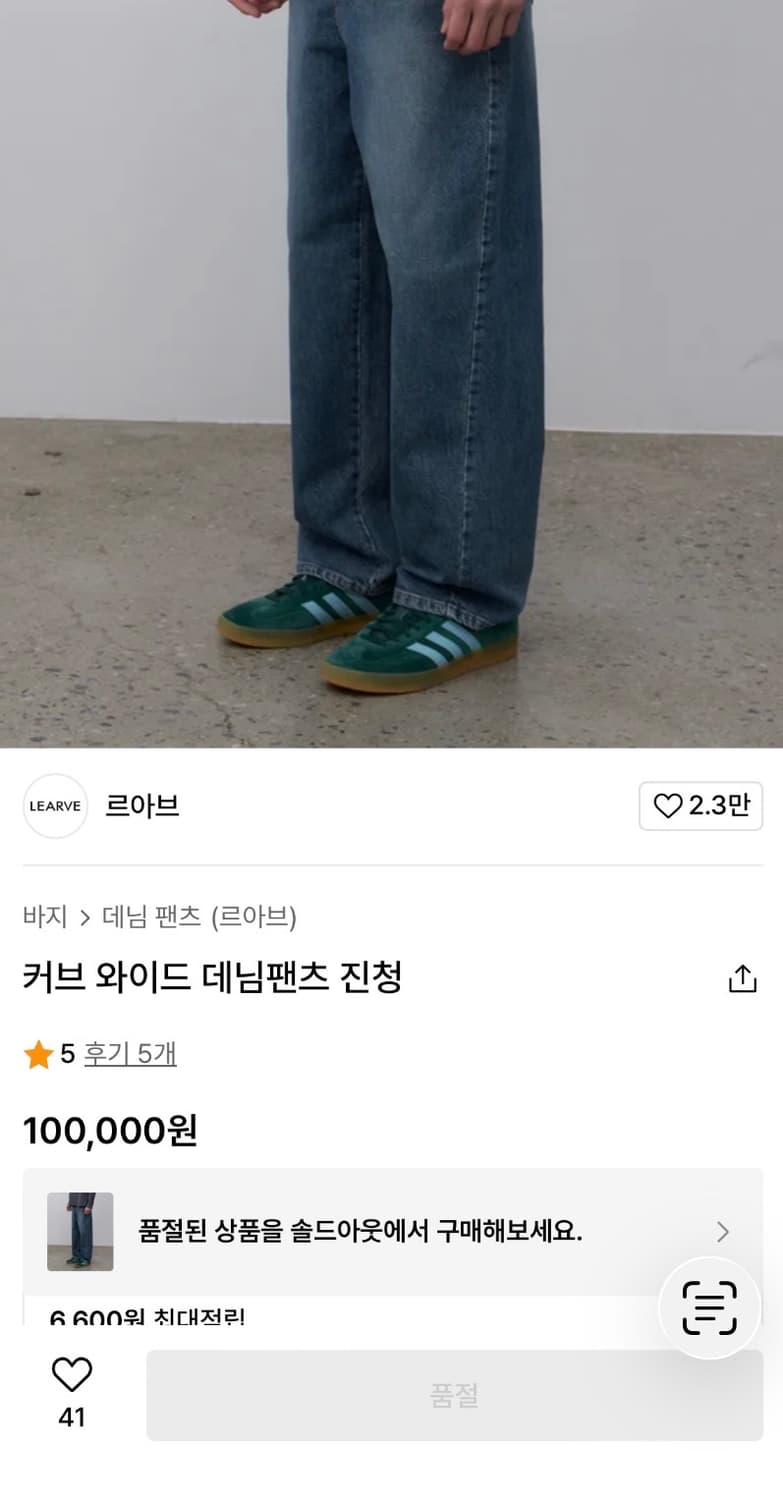Unlike the product using the 2.3만 heart
Image resolution: width=783 pixels, height=1500 pixels.
click(667, 806)
